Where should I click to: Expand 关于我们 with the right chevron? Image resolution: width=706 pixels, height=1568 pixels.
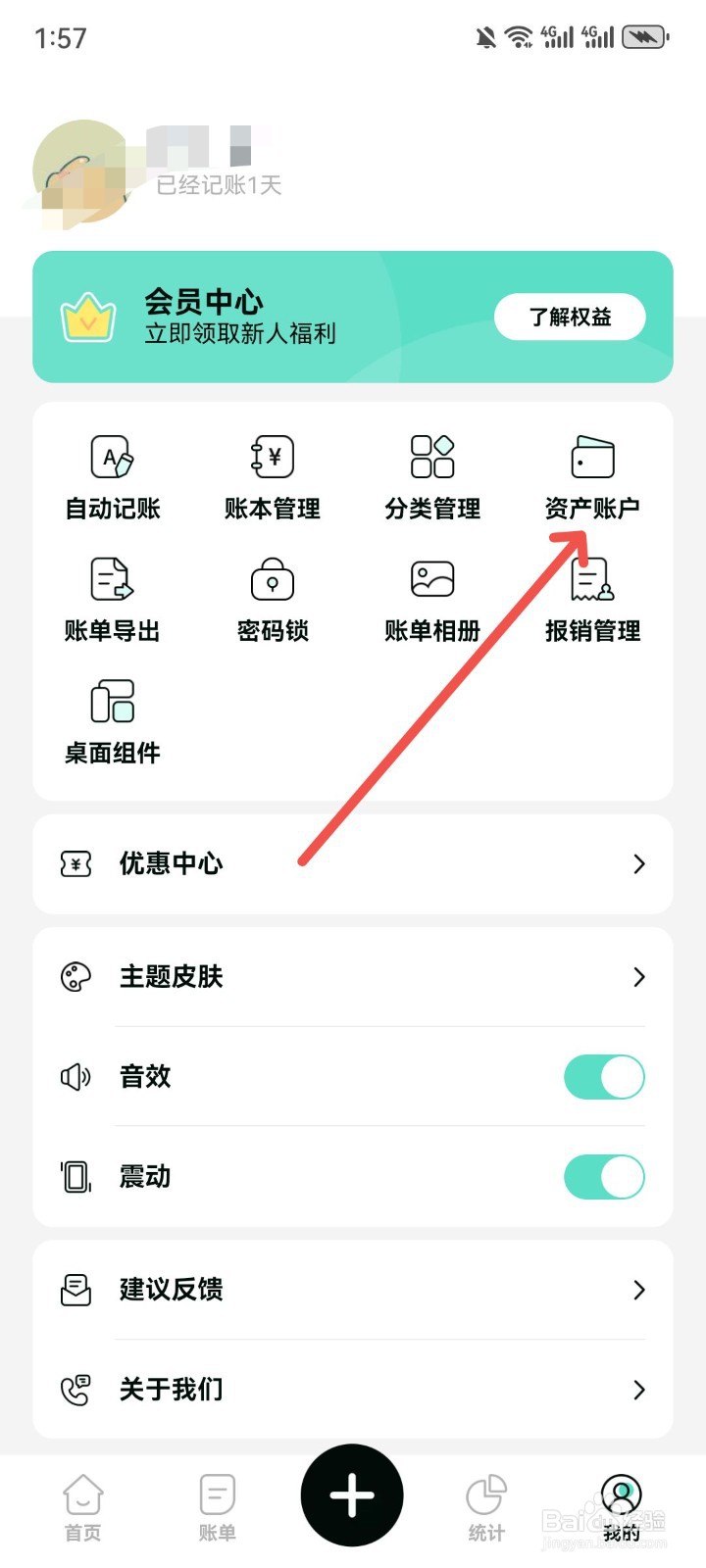639,1390
